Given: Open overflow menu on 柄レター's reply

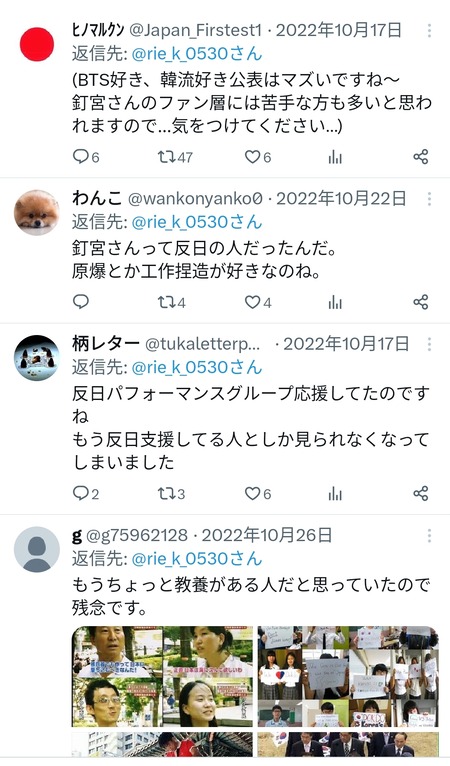Looking at the screenshot, I should (x=429, y=344).
